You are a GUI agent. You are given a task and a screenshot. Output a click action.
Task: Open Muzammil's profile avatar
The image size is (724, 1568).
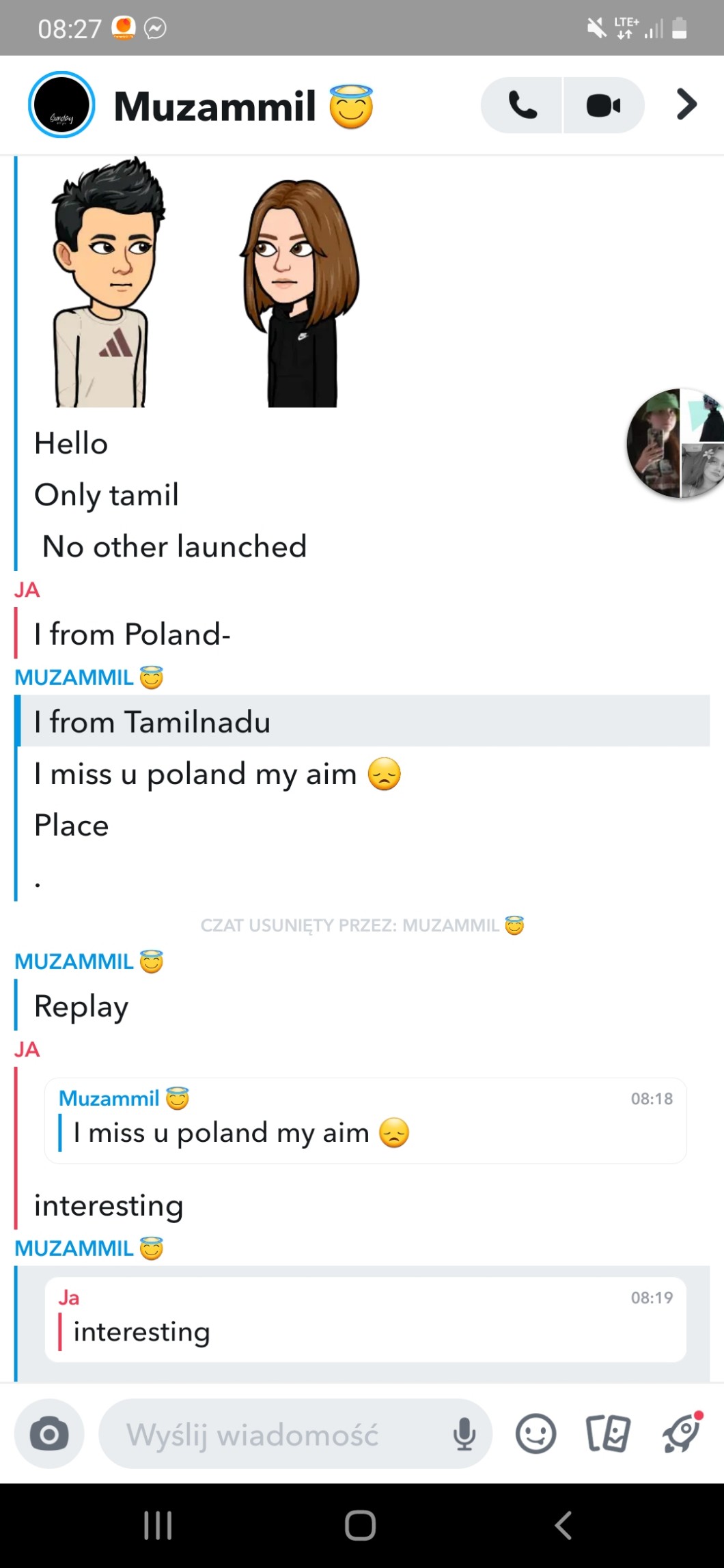point(61,105)
